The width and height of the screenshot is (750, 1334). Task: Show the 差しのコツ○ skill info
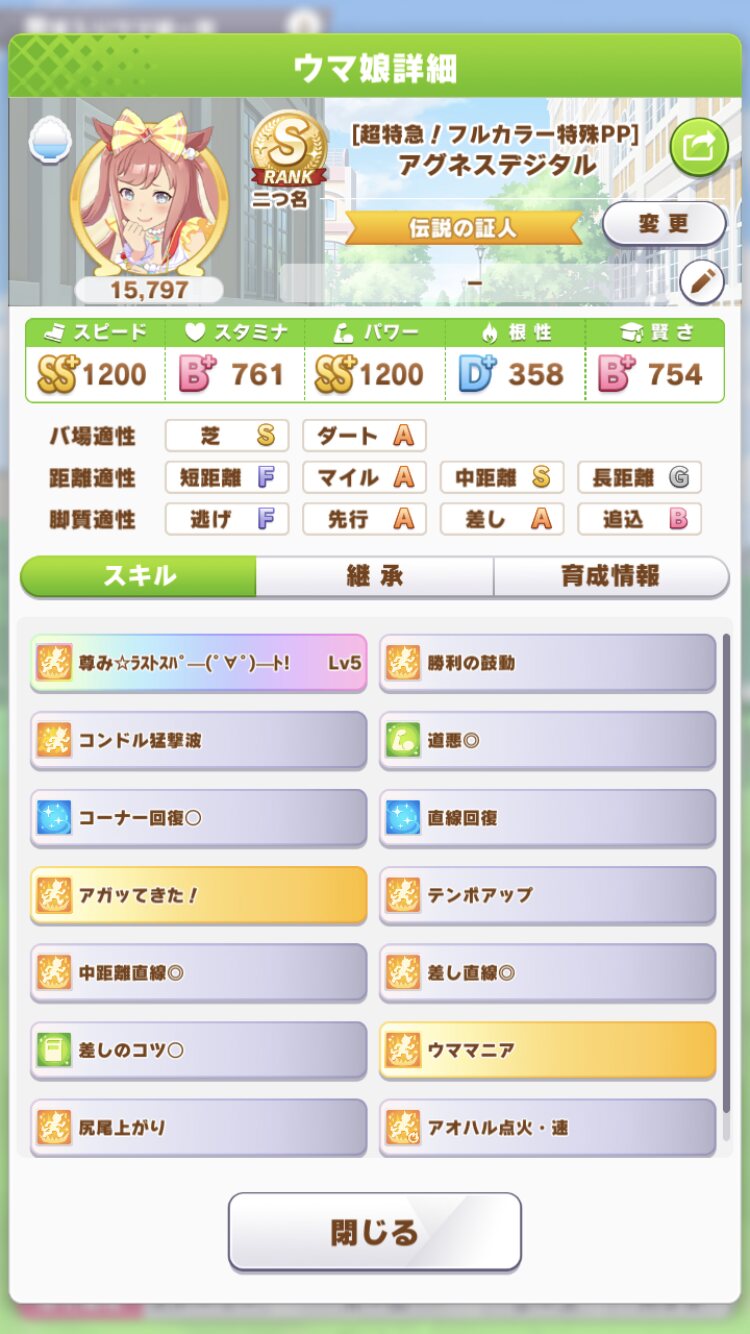[x=198, y=1050]
